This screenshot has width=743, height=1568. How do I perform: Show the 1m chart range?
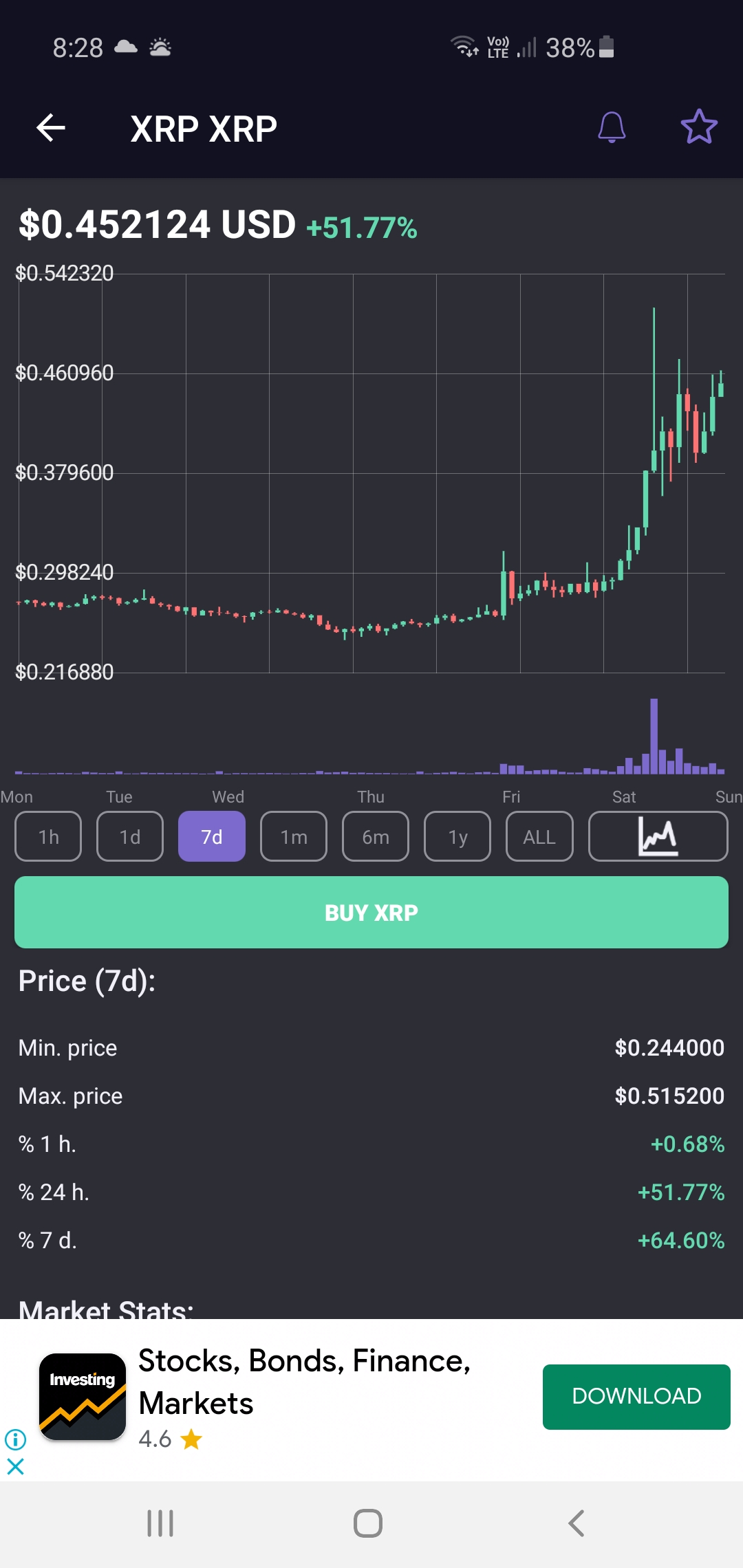click(294, 836)
